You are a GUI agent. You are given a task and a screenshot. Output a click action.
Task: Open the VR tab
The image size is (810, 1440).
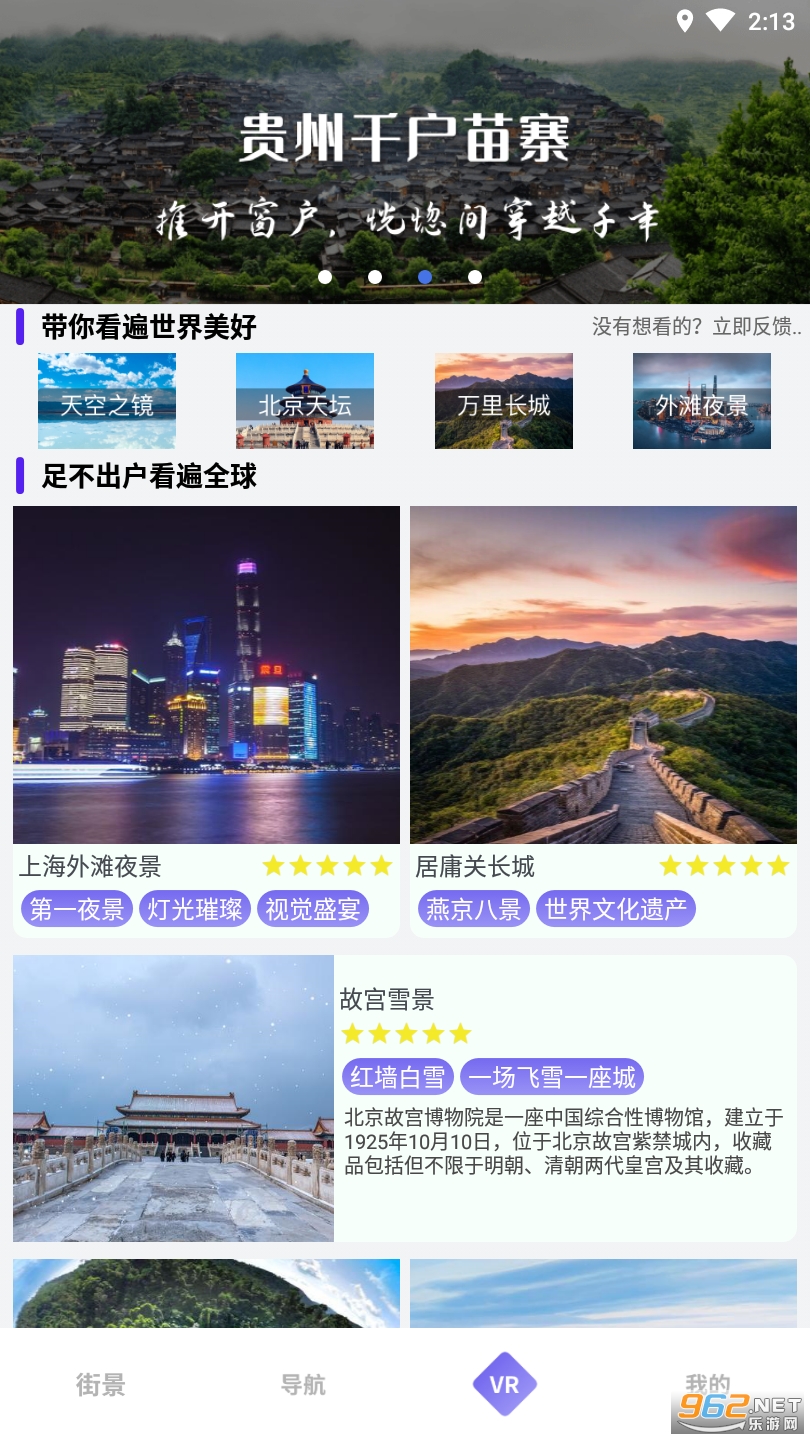pos(505,1385)
